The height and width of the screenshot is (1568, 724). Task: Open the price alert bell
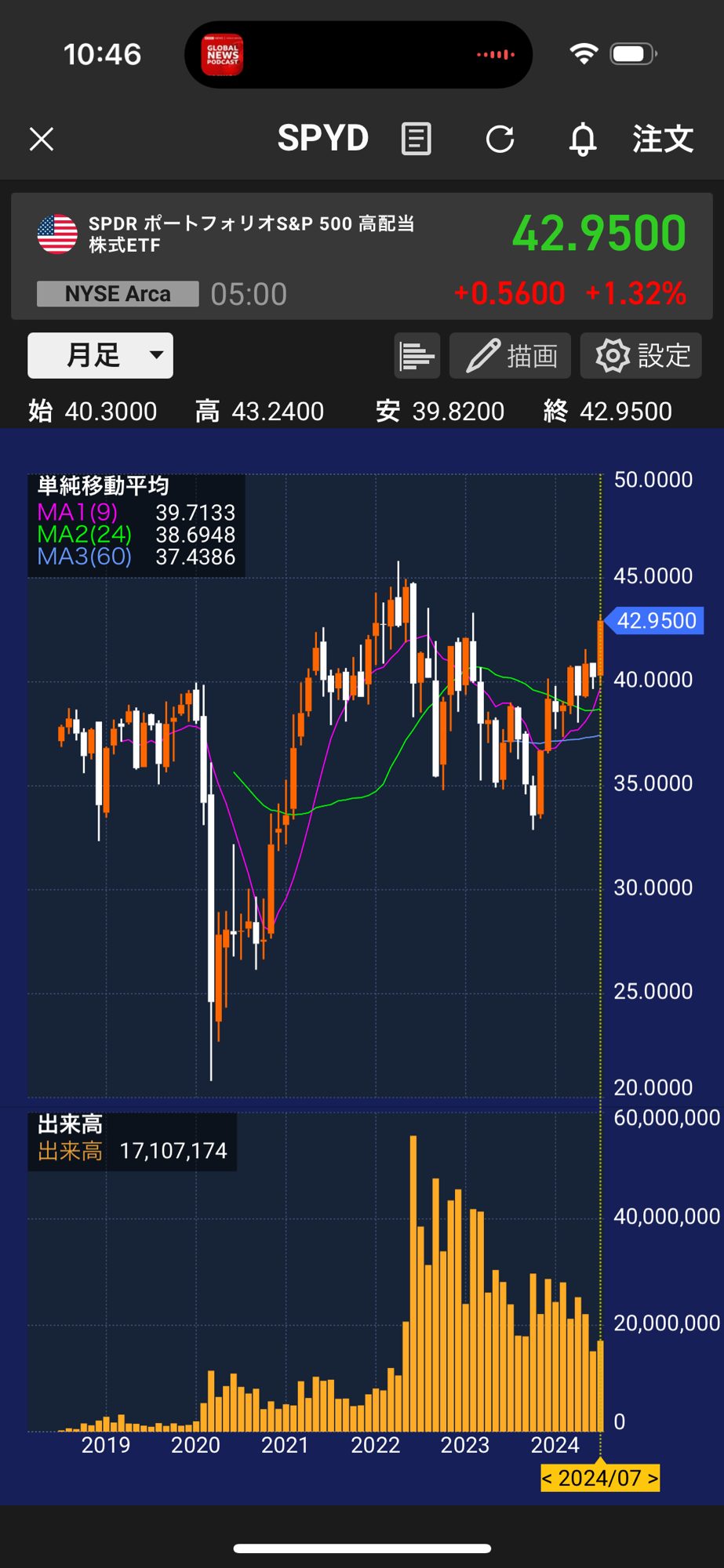(x=582, y=140)
